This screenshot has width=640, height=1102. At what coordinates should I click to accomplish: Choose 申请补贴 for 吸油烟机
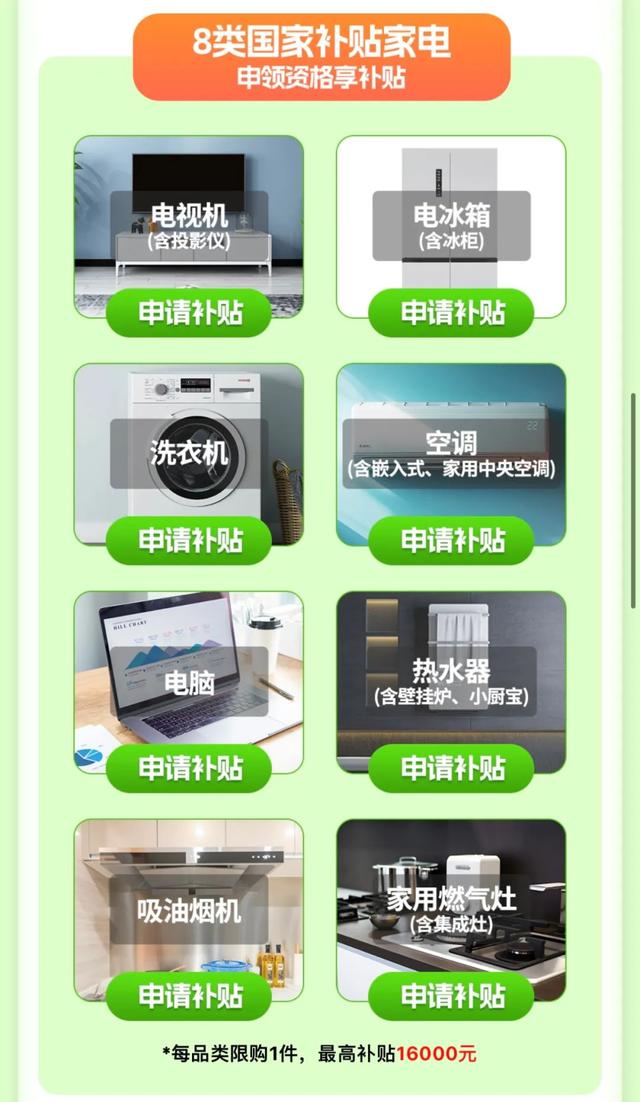click(189, 997)
